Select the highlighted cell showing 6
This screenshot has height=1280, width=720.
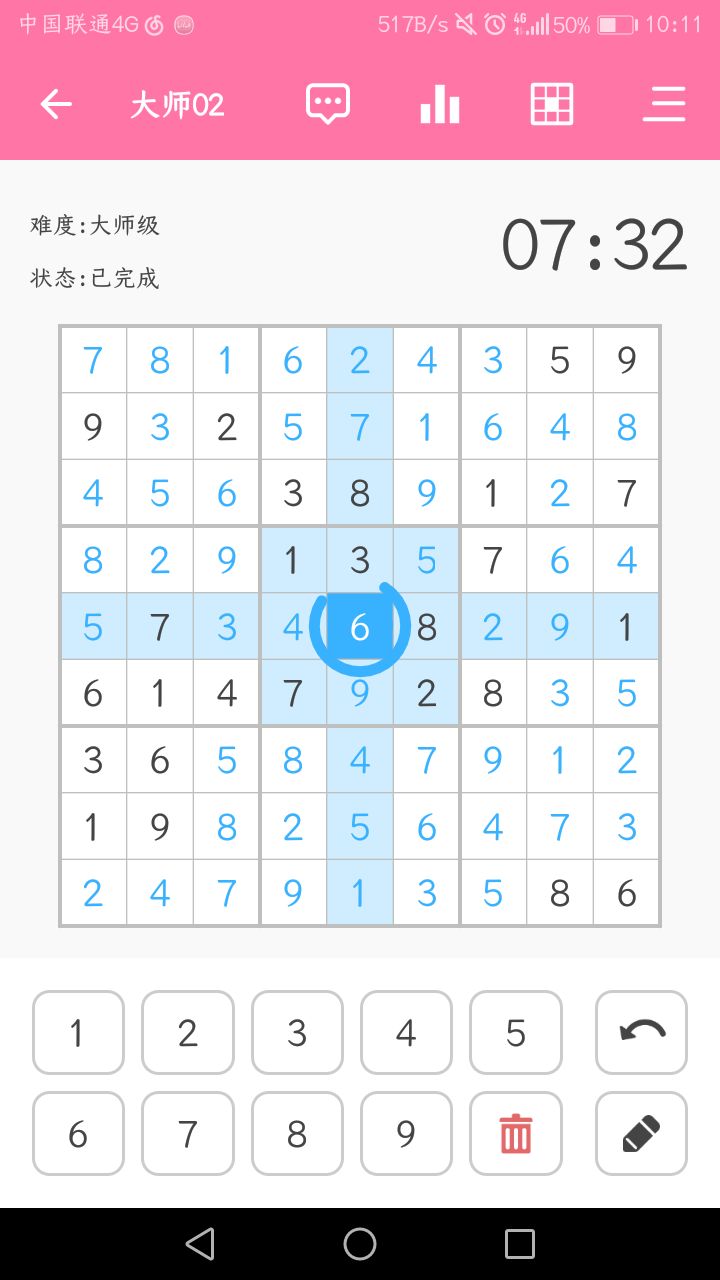(x=360, y=626)
